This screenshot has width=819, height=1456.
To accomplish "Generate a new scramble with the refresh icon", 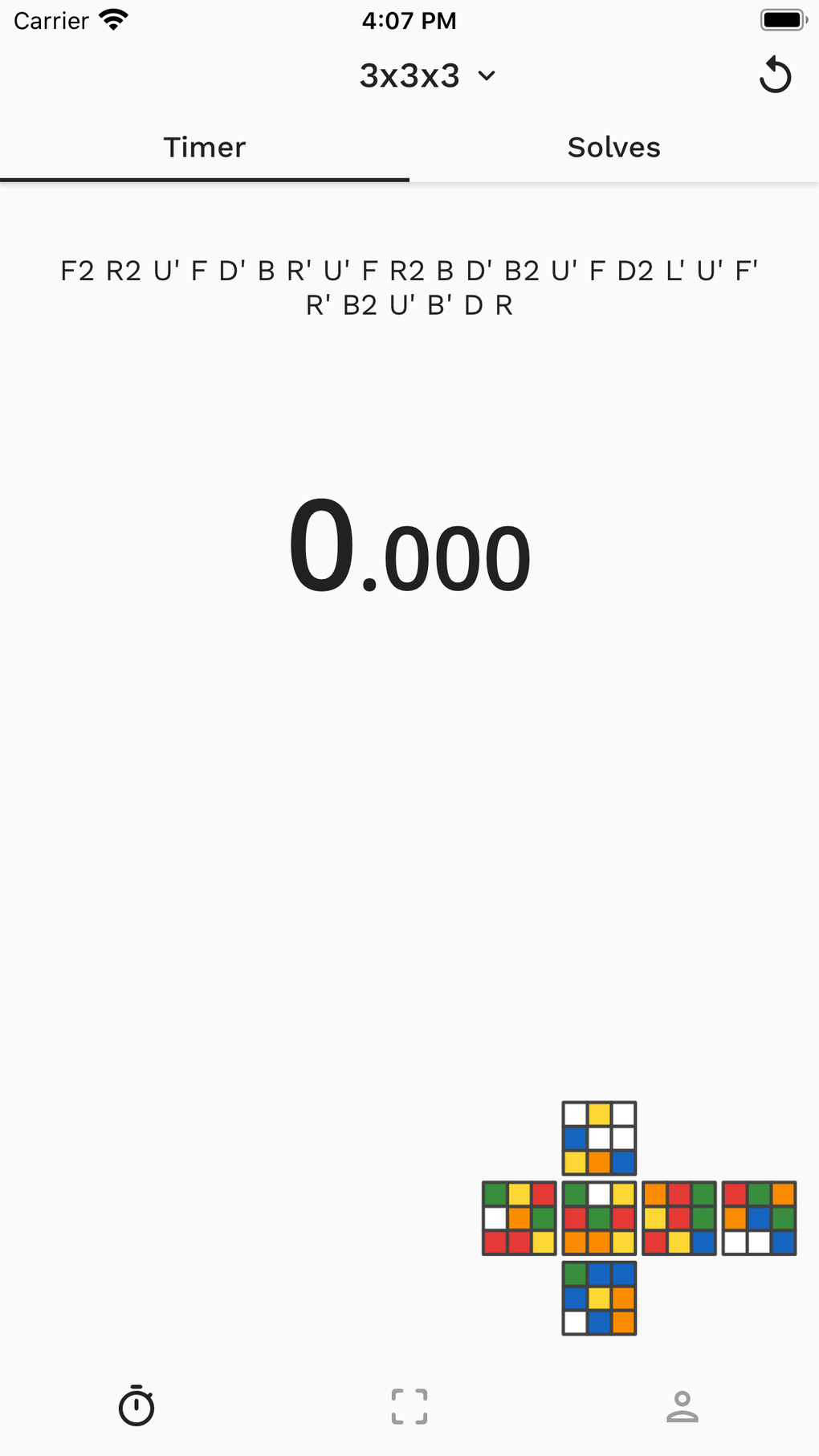I will pos(775,75).
